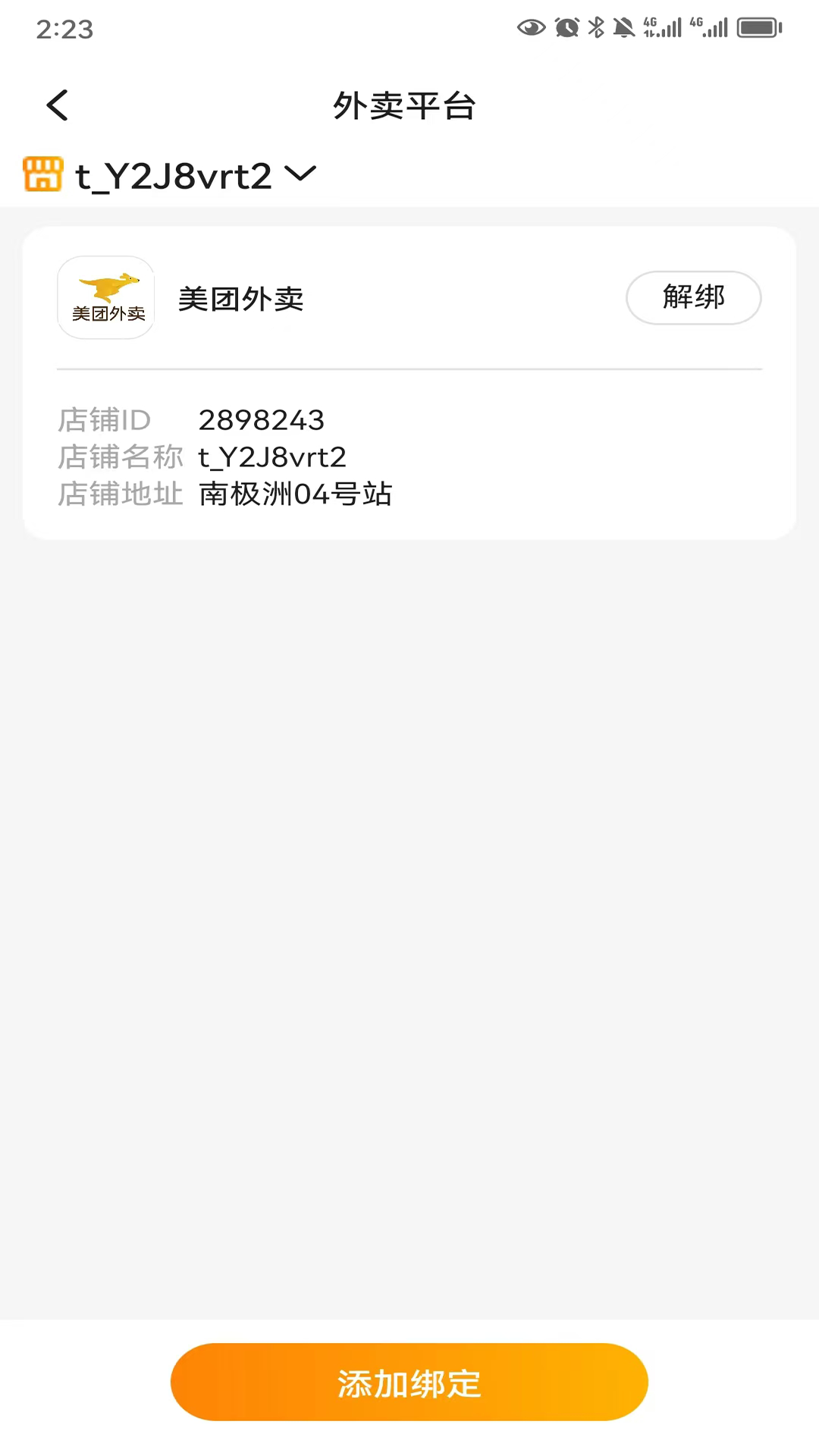Expand the store selector chevron beside t_Y2J8vrt2
This screenshot has width=819, height=1456.
[300, 174]
